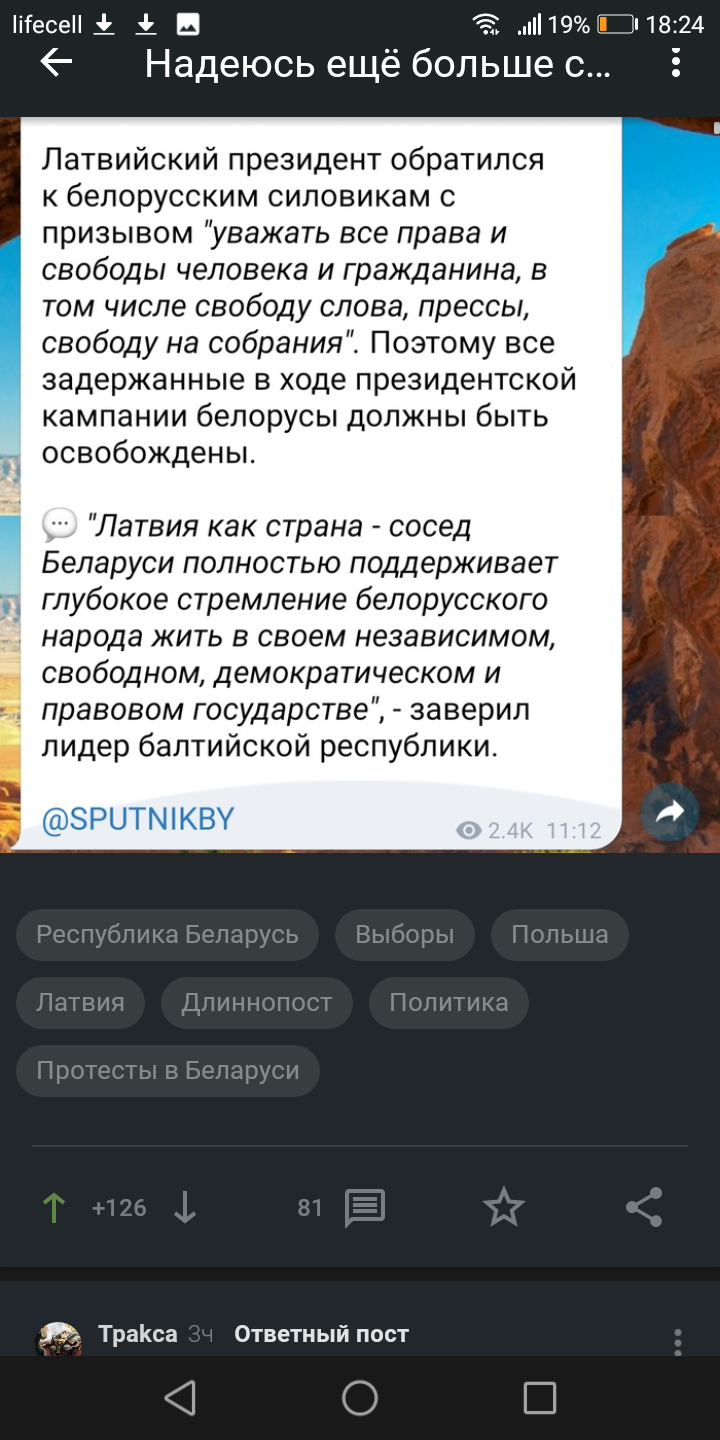This screenshot has height=1440, width=720.
Task: Show recent apps
Action: click(x=539, y=1397)
